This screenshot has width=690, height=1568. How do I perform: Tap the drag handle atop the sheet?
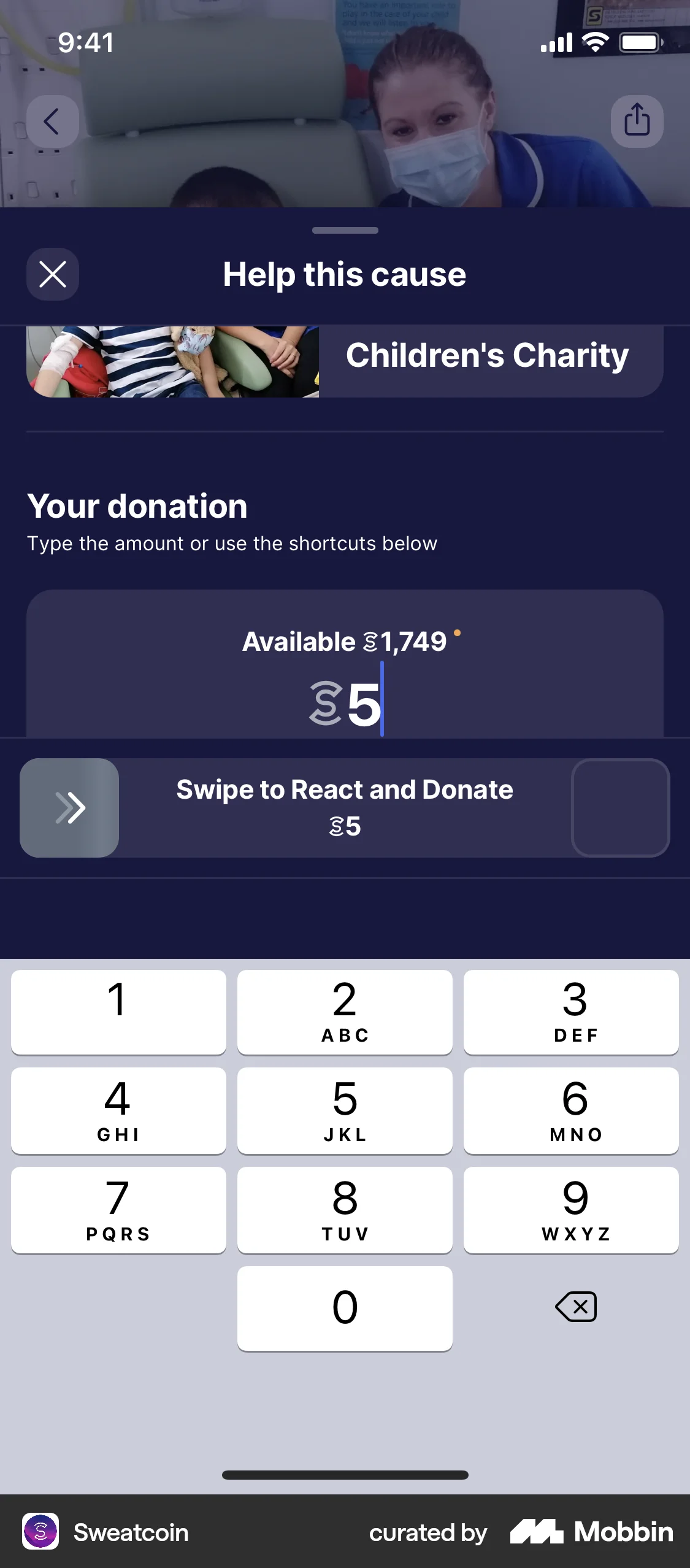coord(345,231)
